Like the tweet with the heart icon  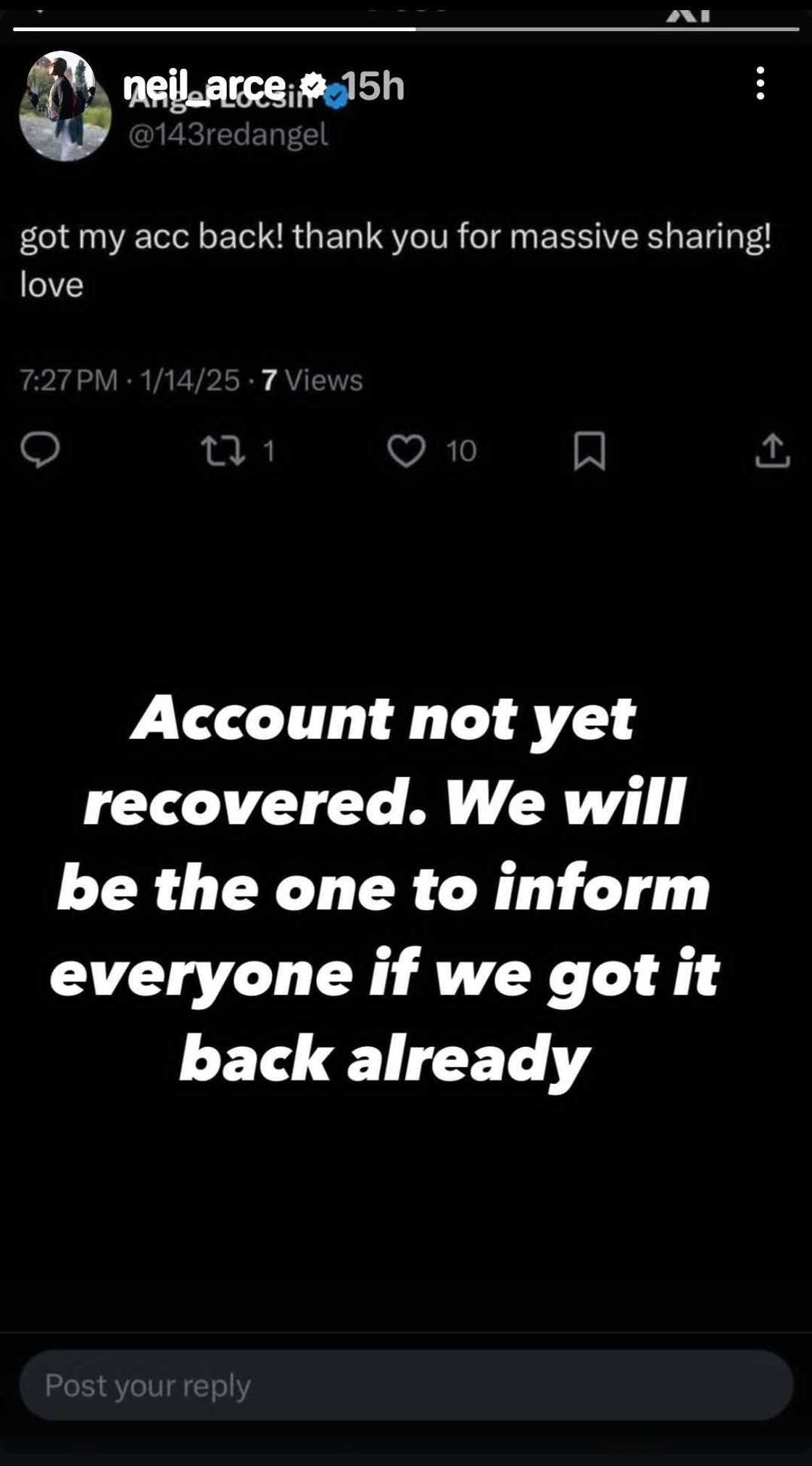408,450
